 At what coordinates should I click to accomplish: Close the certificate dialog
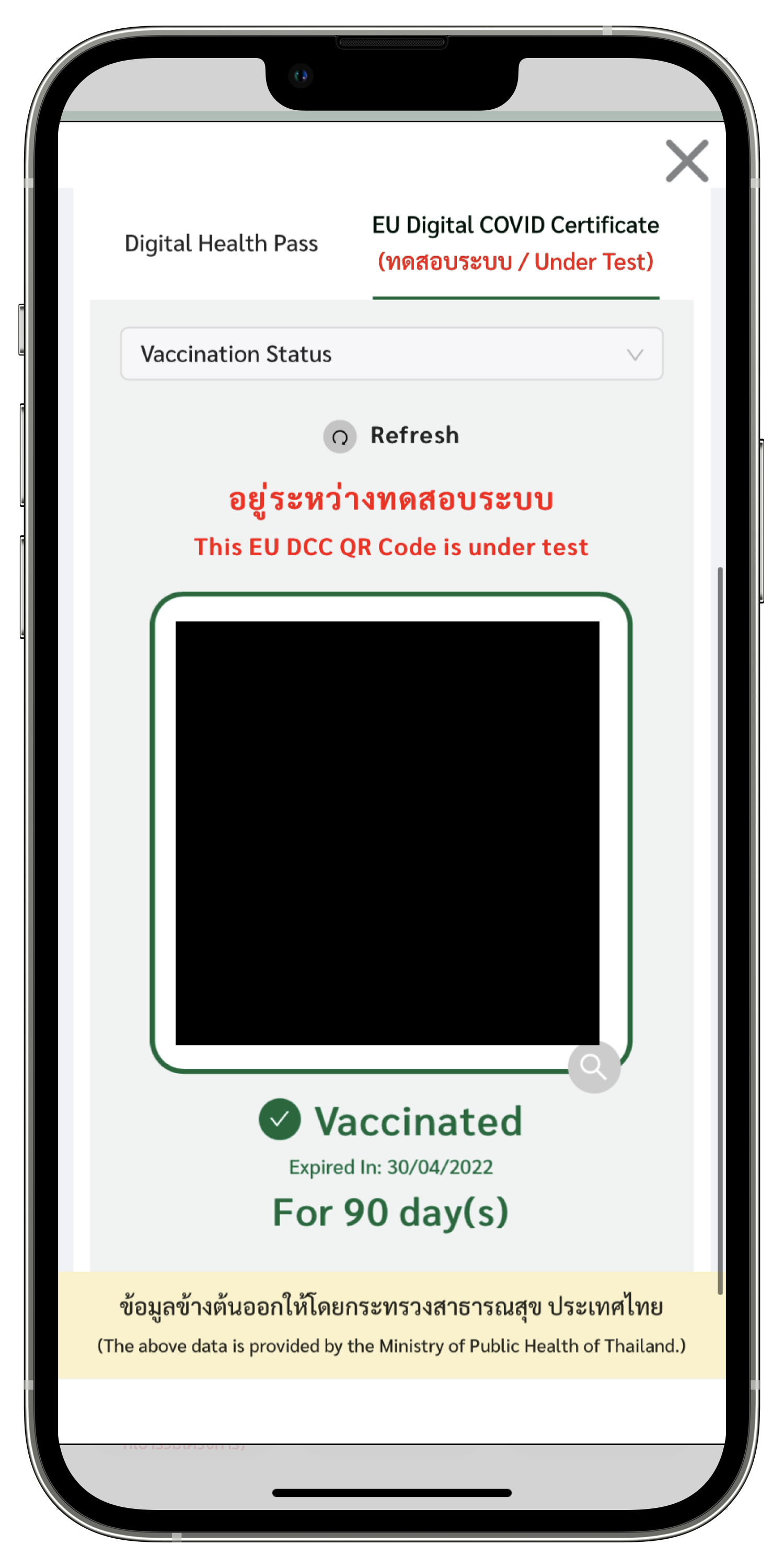(687, 160)
